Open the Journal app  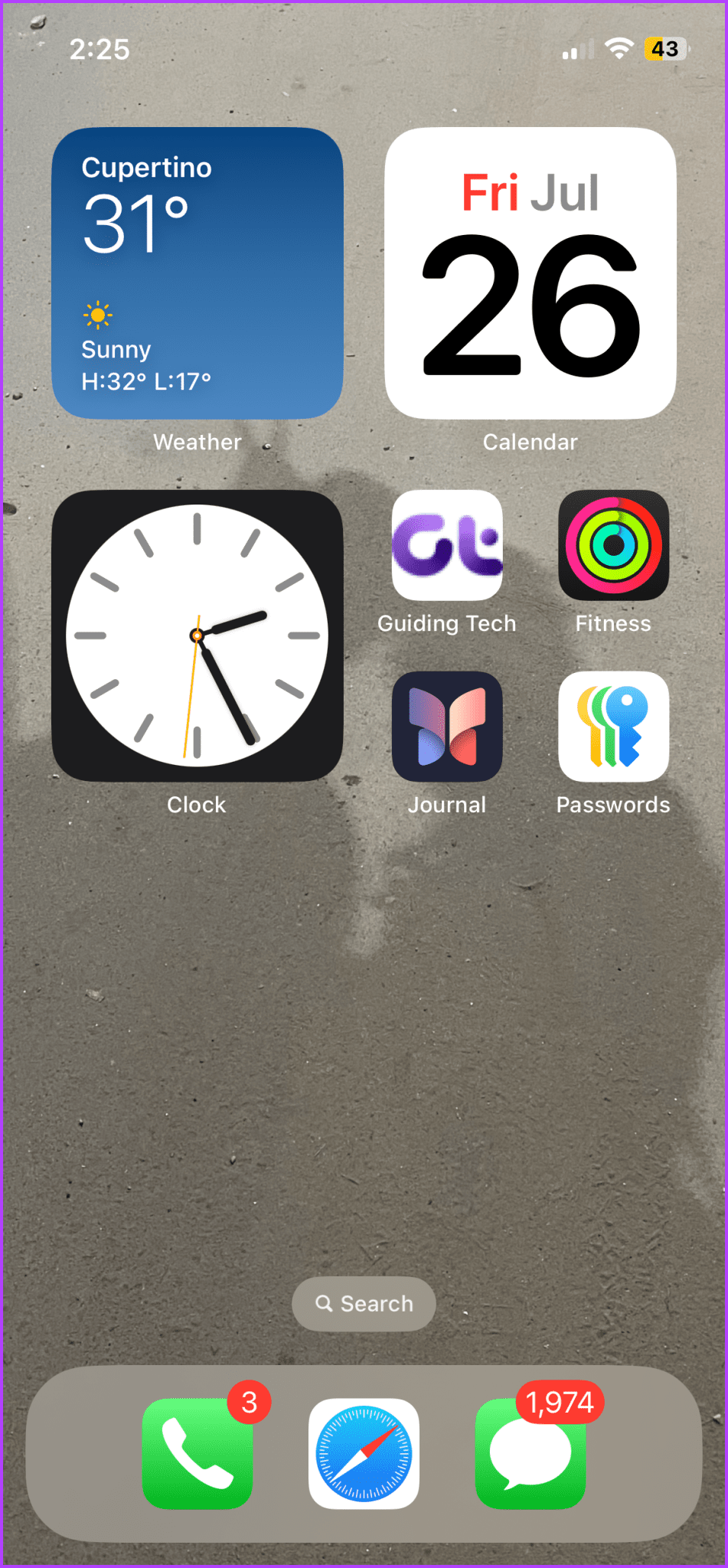(x=447, y=727)
